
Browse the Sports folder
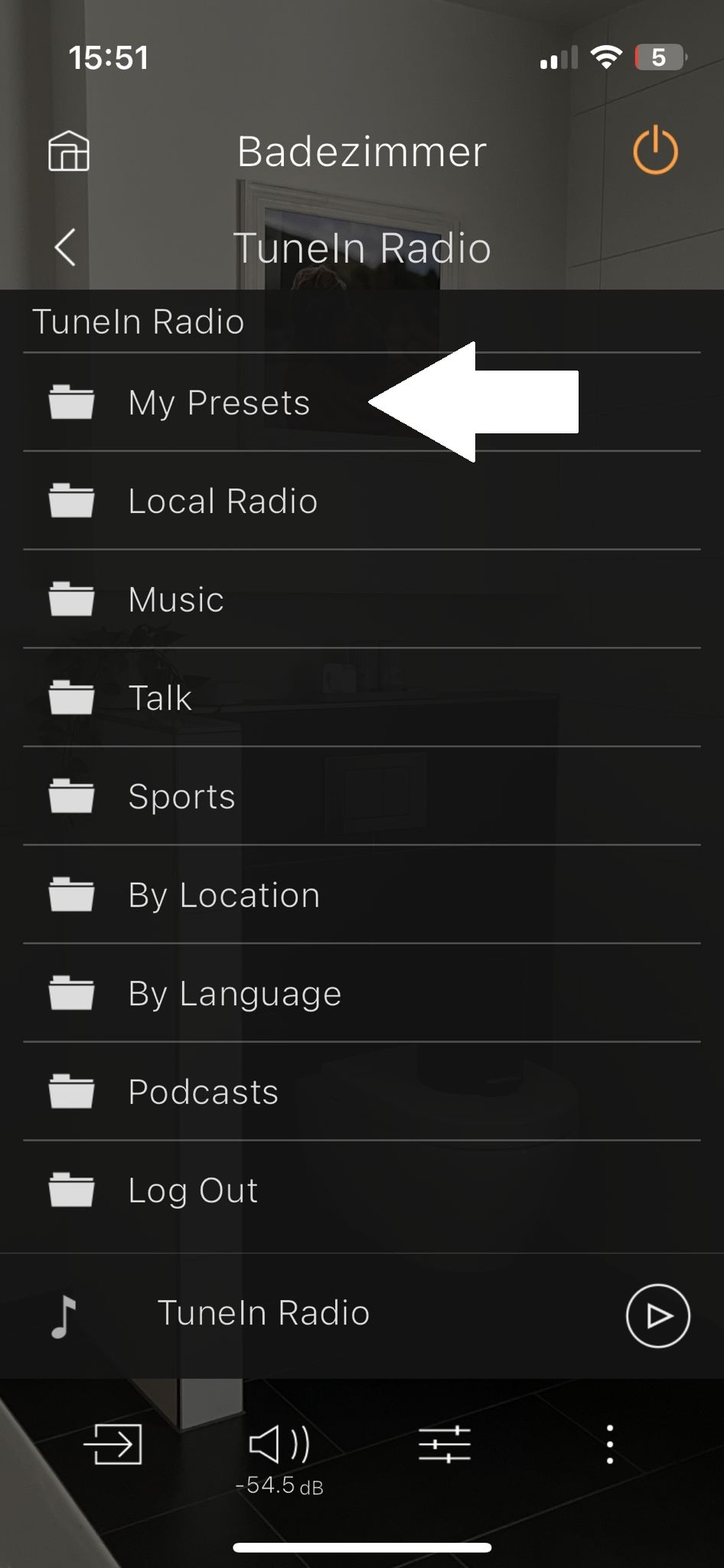pos(181,796)
